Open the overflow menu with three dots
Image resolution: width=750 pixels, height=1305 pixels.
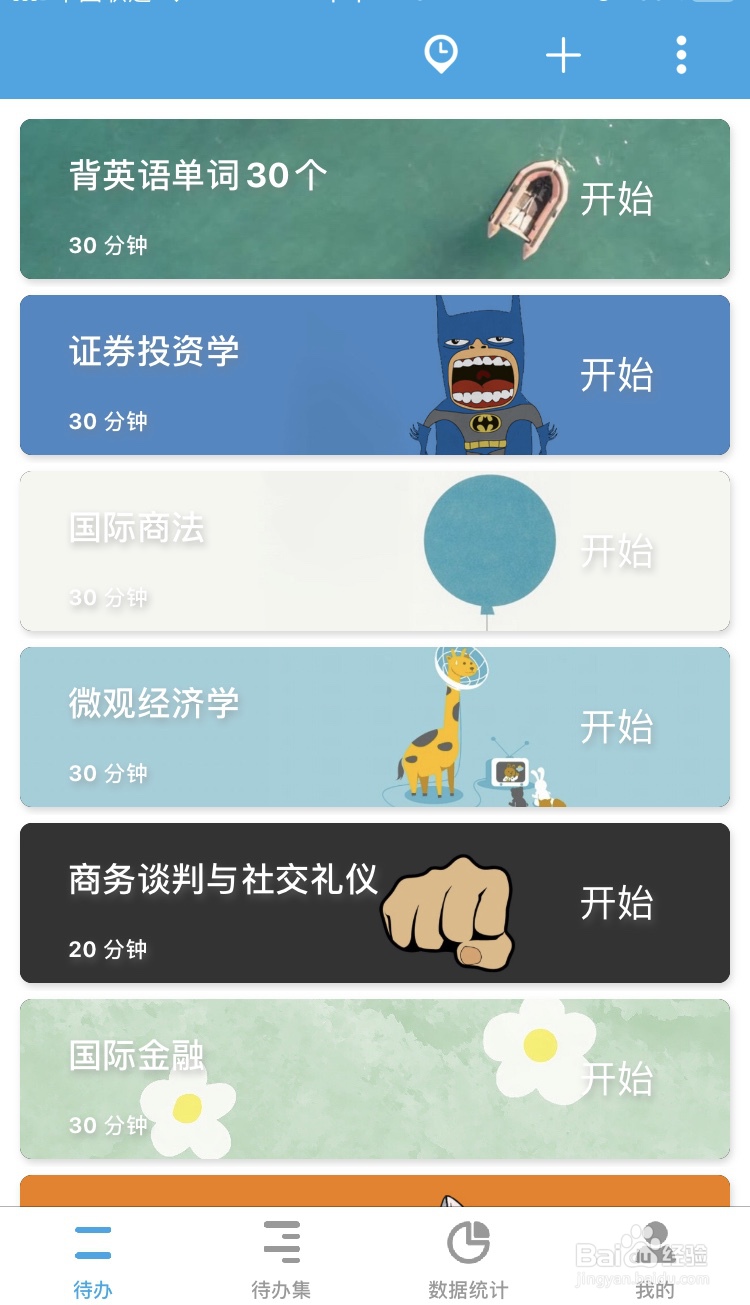681,55
